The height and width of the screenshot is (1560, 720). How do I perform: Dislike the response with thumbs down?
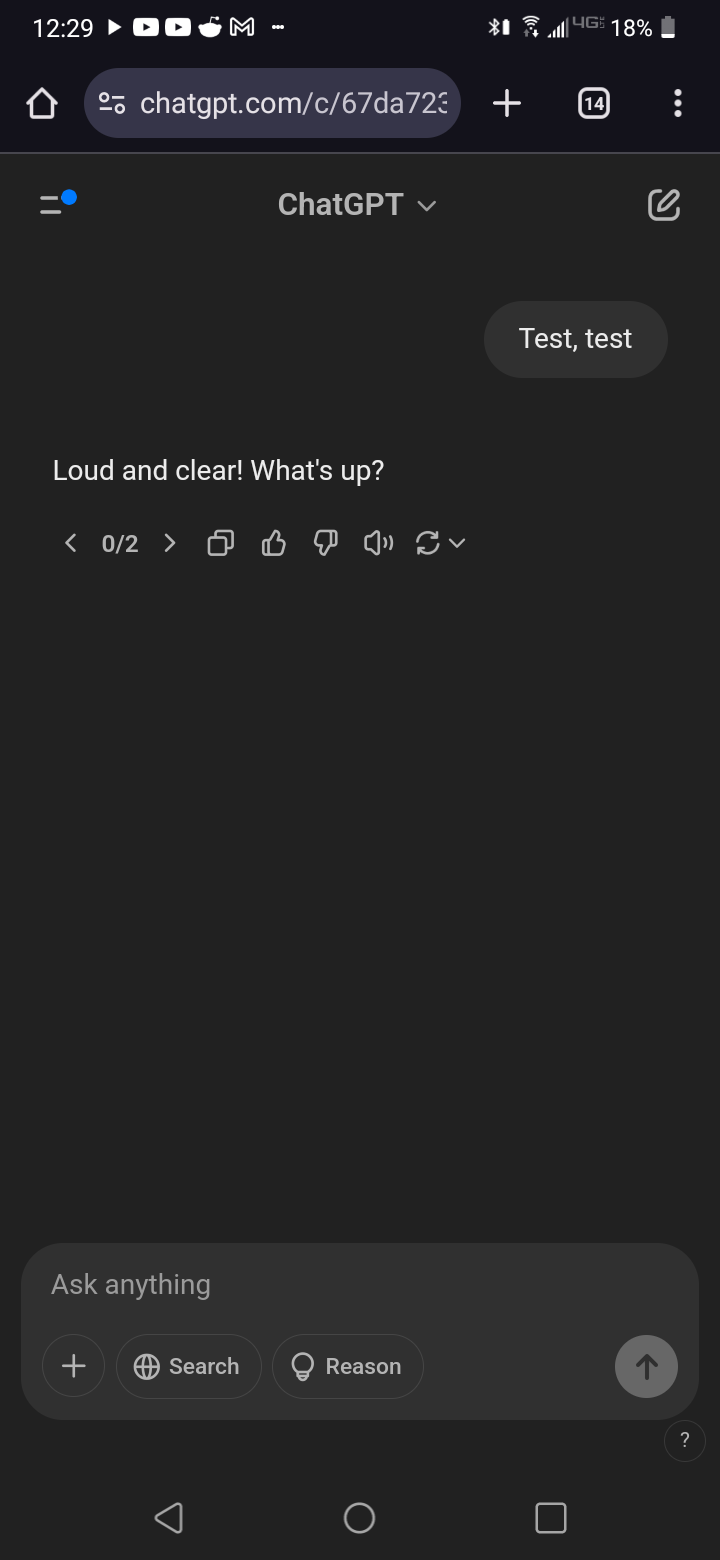[x=325, y=543]
